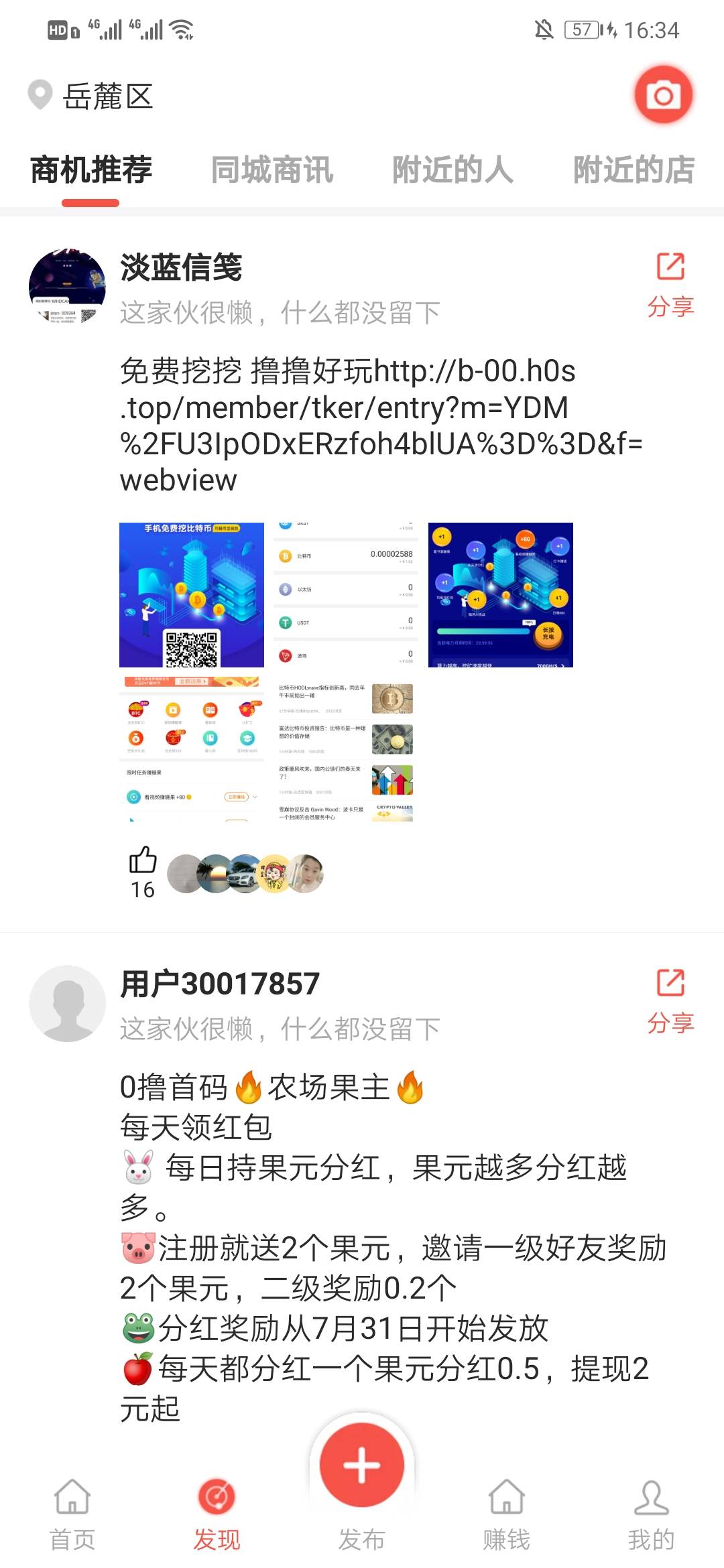Open 用户30017857's profile avatar

click(67, 1003)
